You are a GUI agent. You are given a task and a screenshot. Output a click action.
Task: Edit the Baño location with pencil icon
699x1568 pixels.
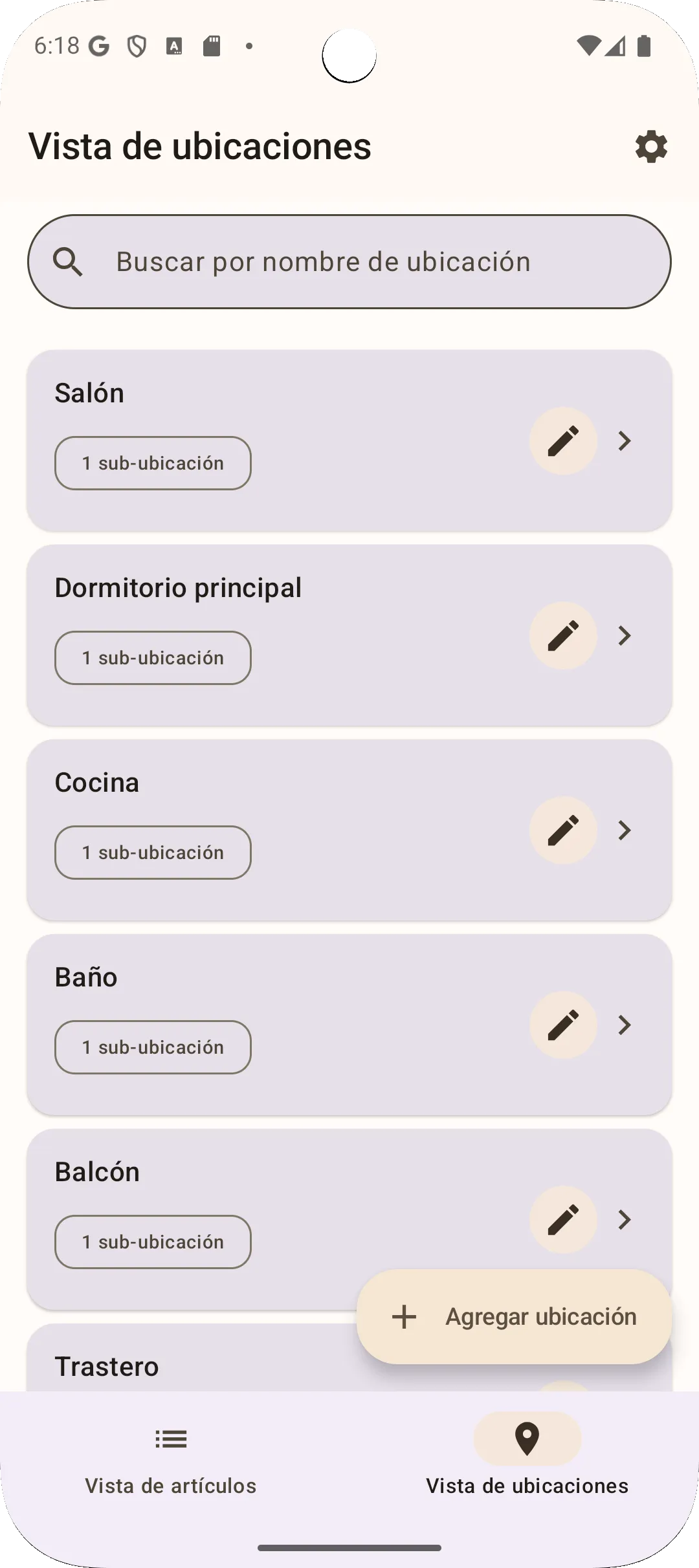562,1025
